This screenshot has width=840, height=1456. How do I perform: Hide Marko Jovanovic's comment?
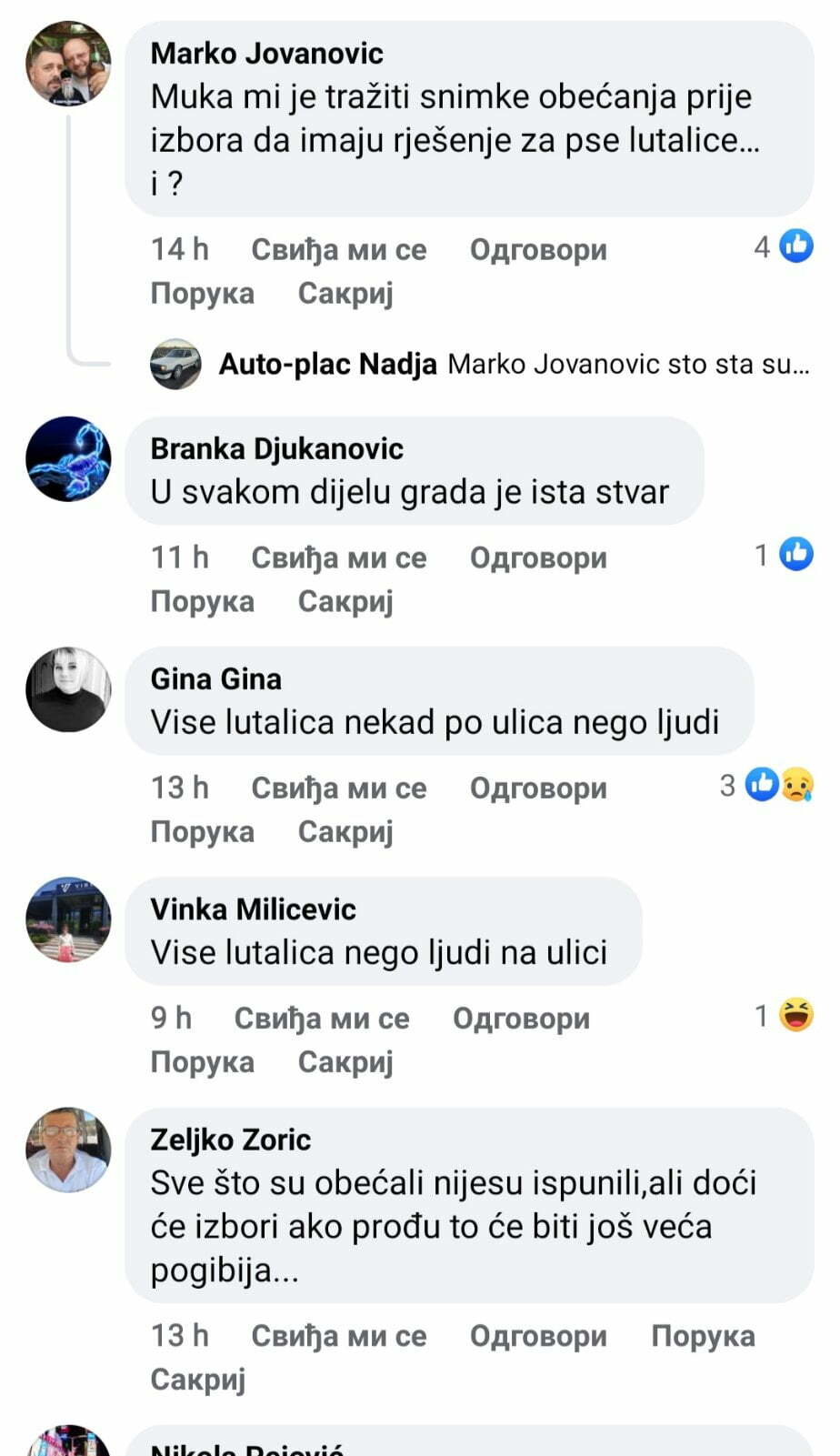pos(345,293)
